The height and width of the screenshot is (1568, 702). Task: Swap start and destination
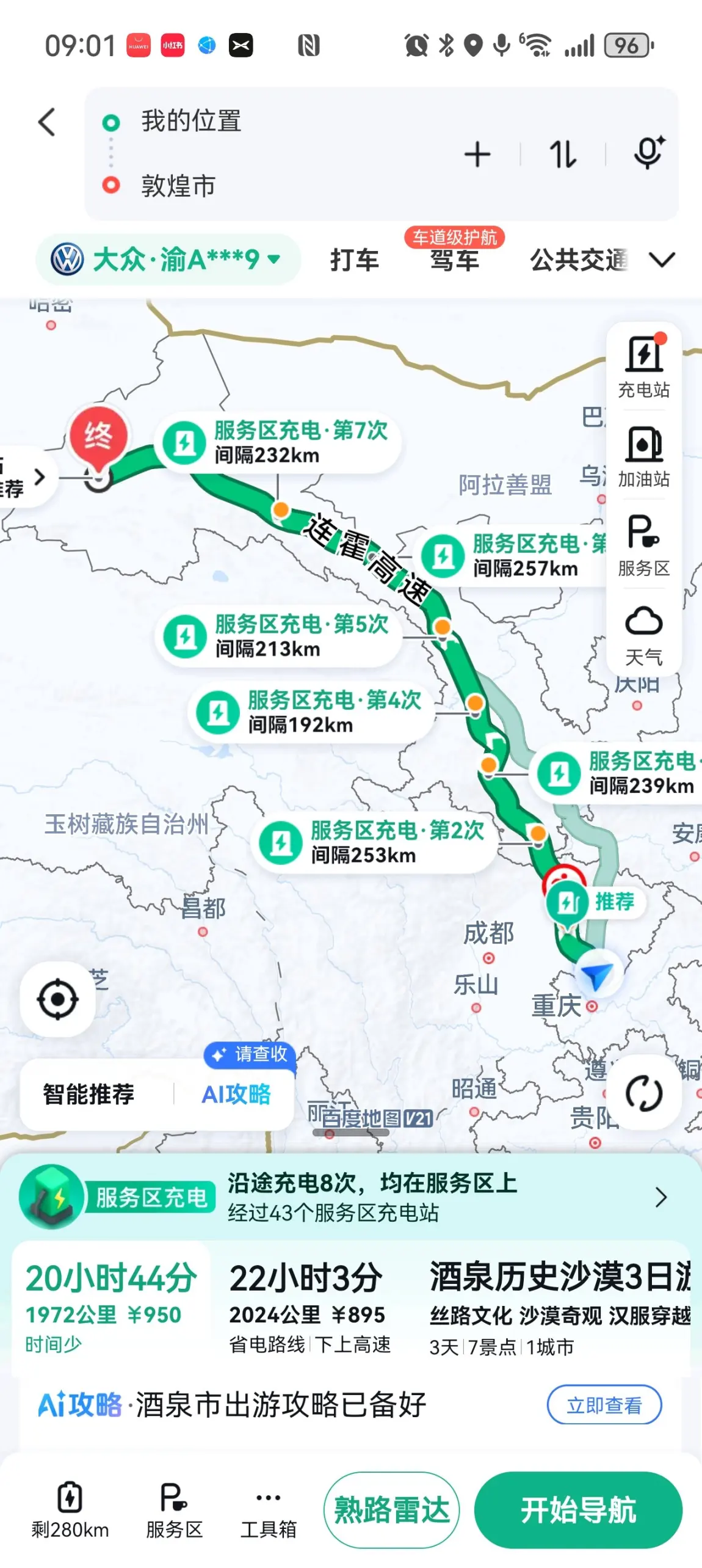[562, 154]
